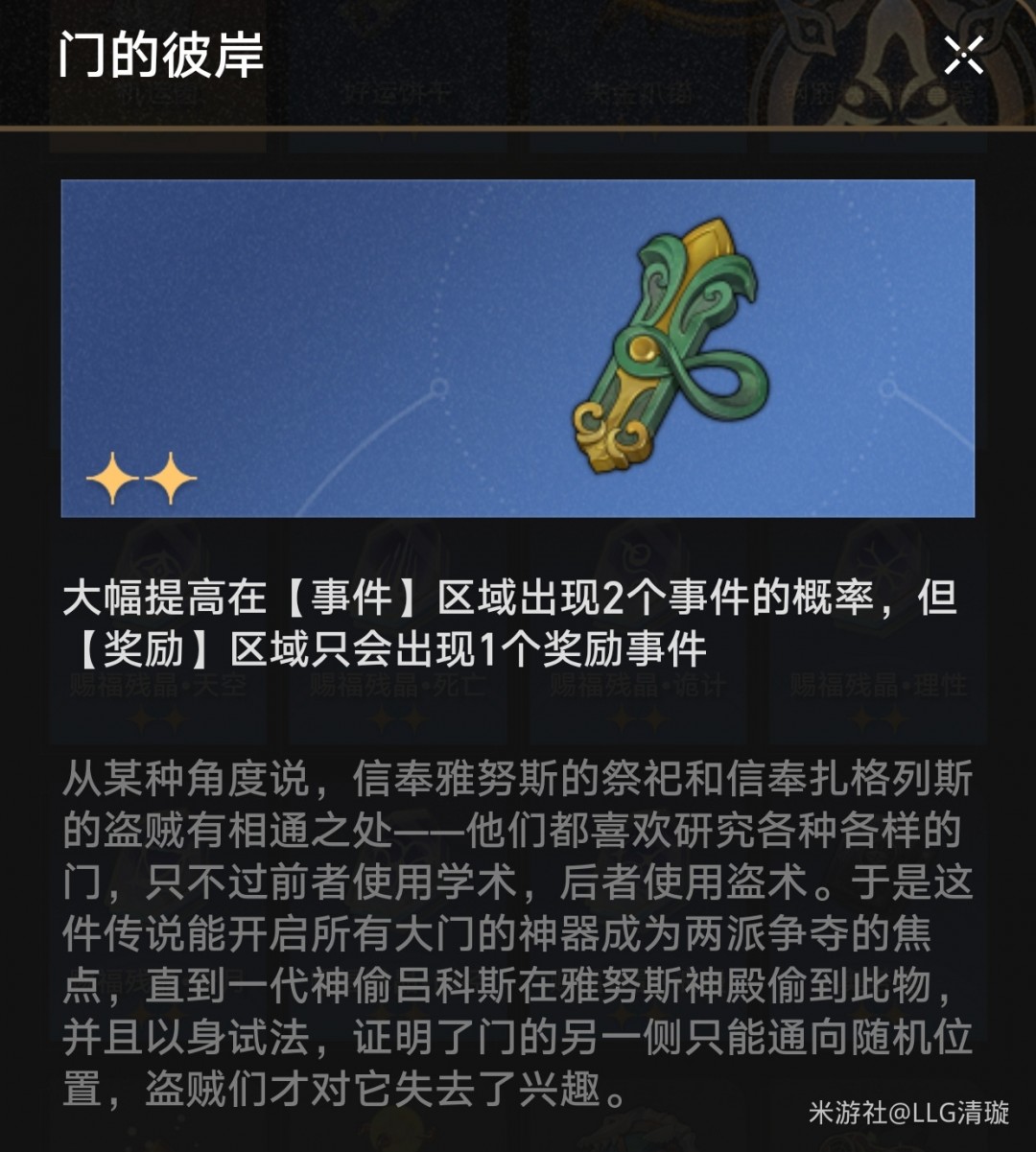
Task: Close the 门的彼岸 item detail popup
Action: pos(963,56)
